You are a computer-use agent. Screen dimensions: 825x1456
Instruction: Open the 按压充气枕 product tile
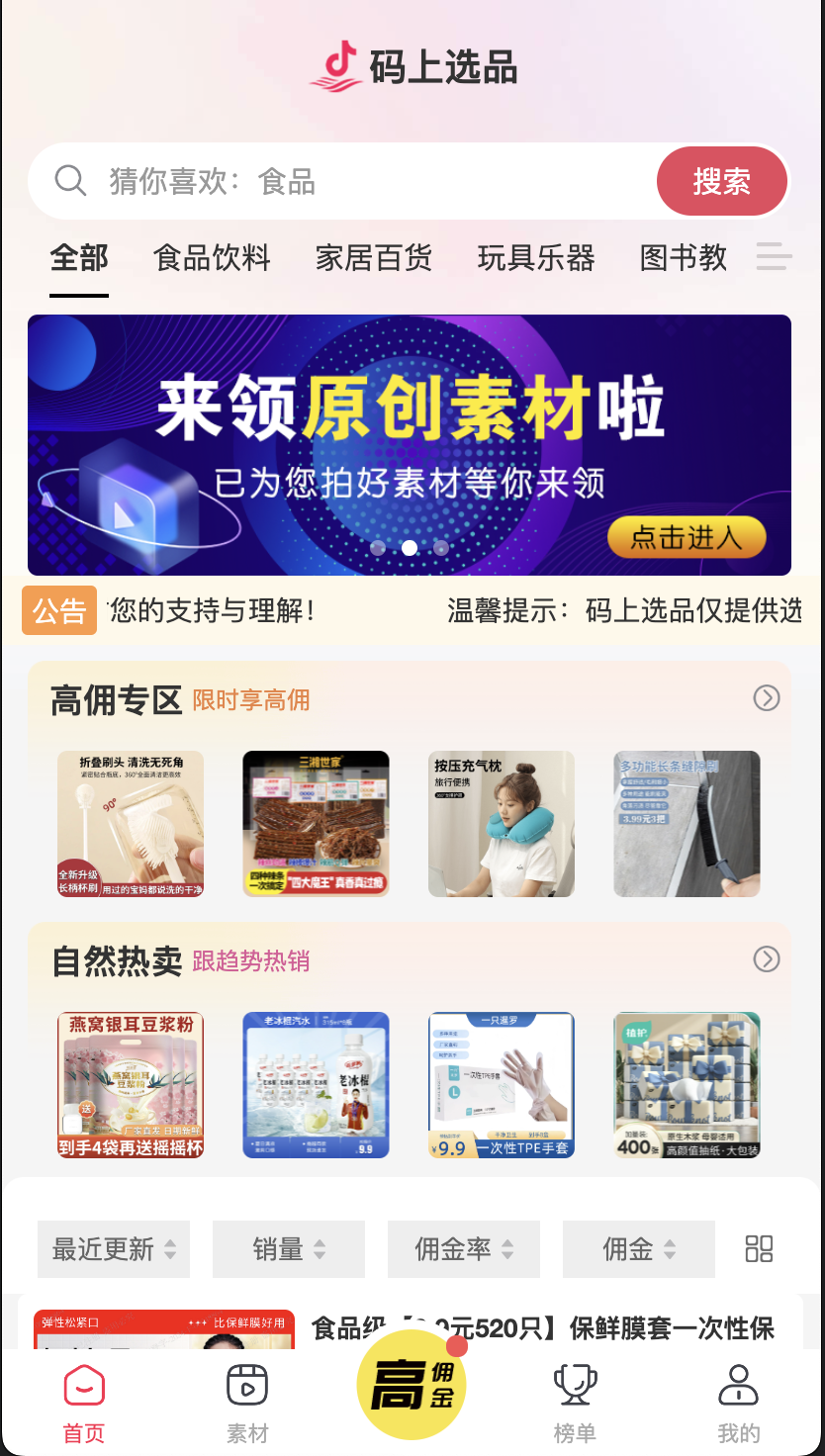[502, 824]
